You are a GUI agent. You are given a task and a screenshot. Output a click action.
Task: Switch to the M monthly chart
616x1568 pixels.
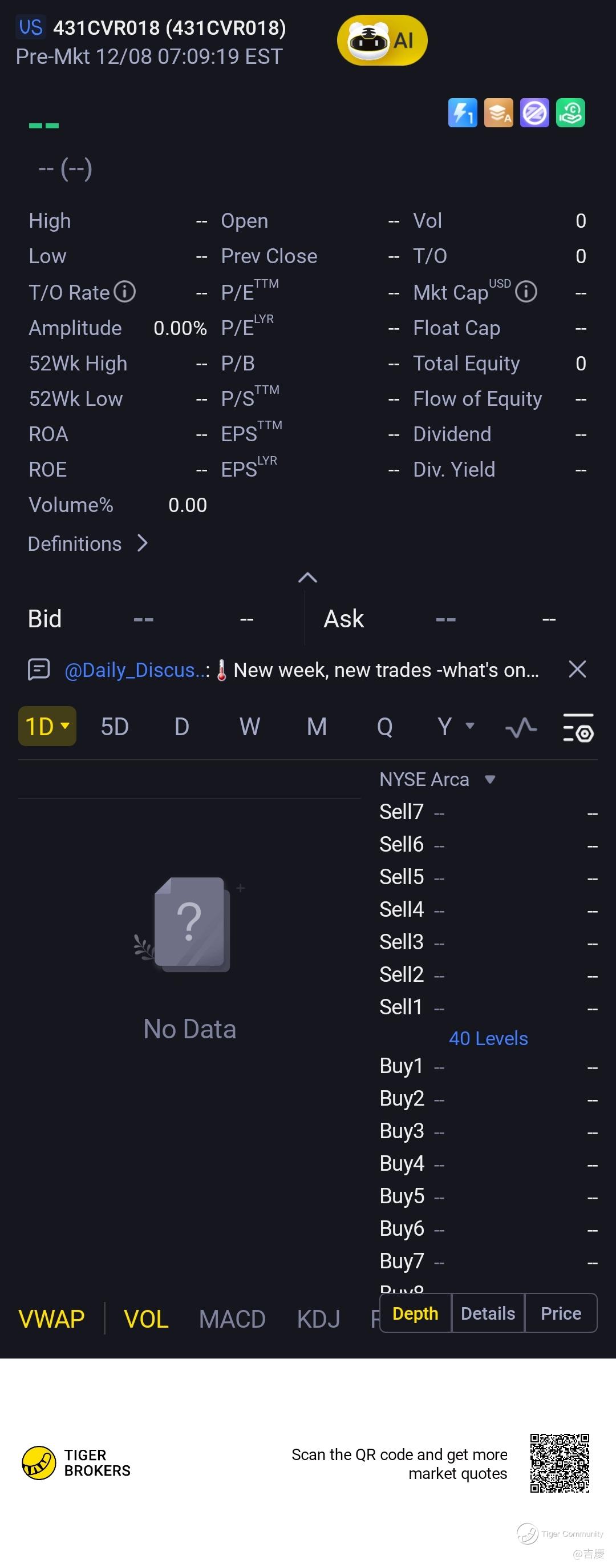click(x=316, y=726)
